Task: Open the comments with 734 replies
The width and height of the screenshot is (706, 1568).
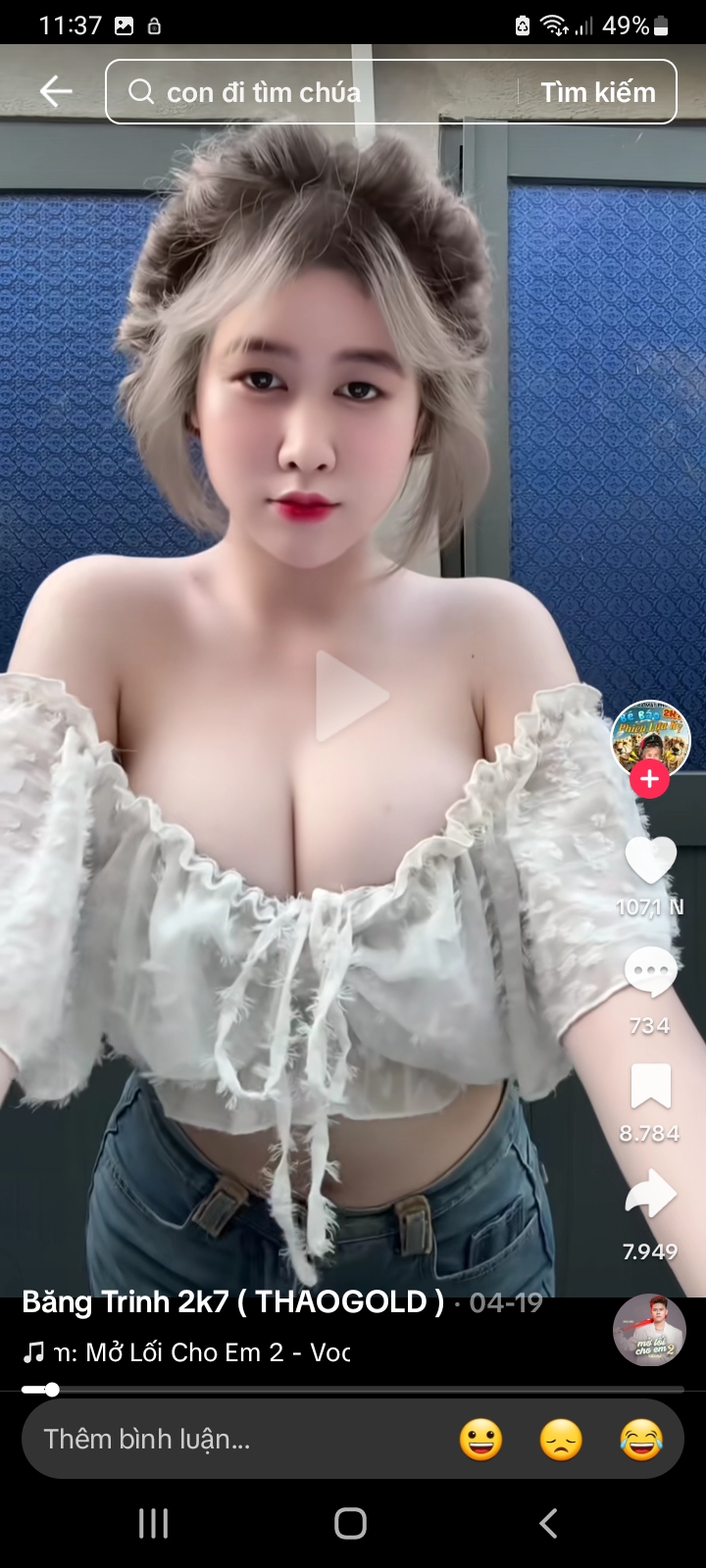Action: (650, 973)
